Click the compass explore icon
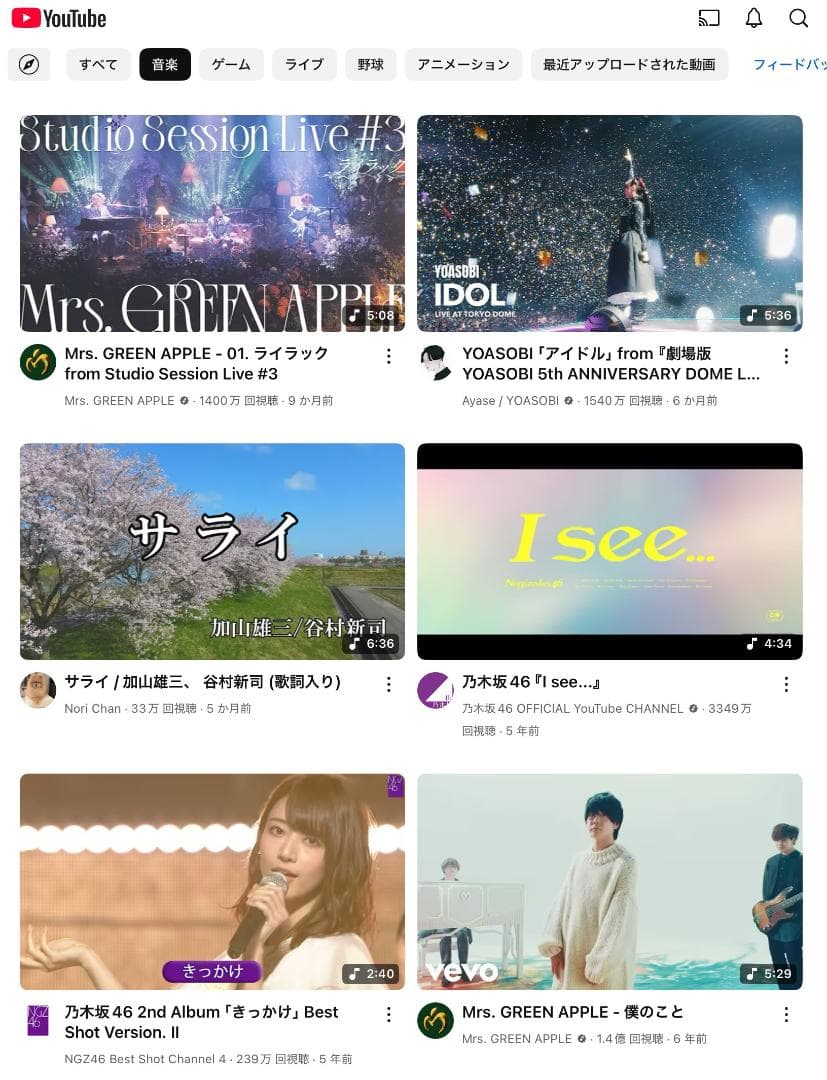This screenshot has height=1080, width=827. [x=28, y=64]
